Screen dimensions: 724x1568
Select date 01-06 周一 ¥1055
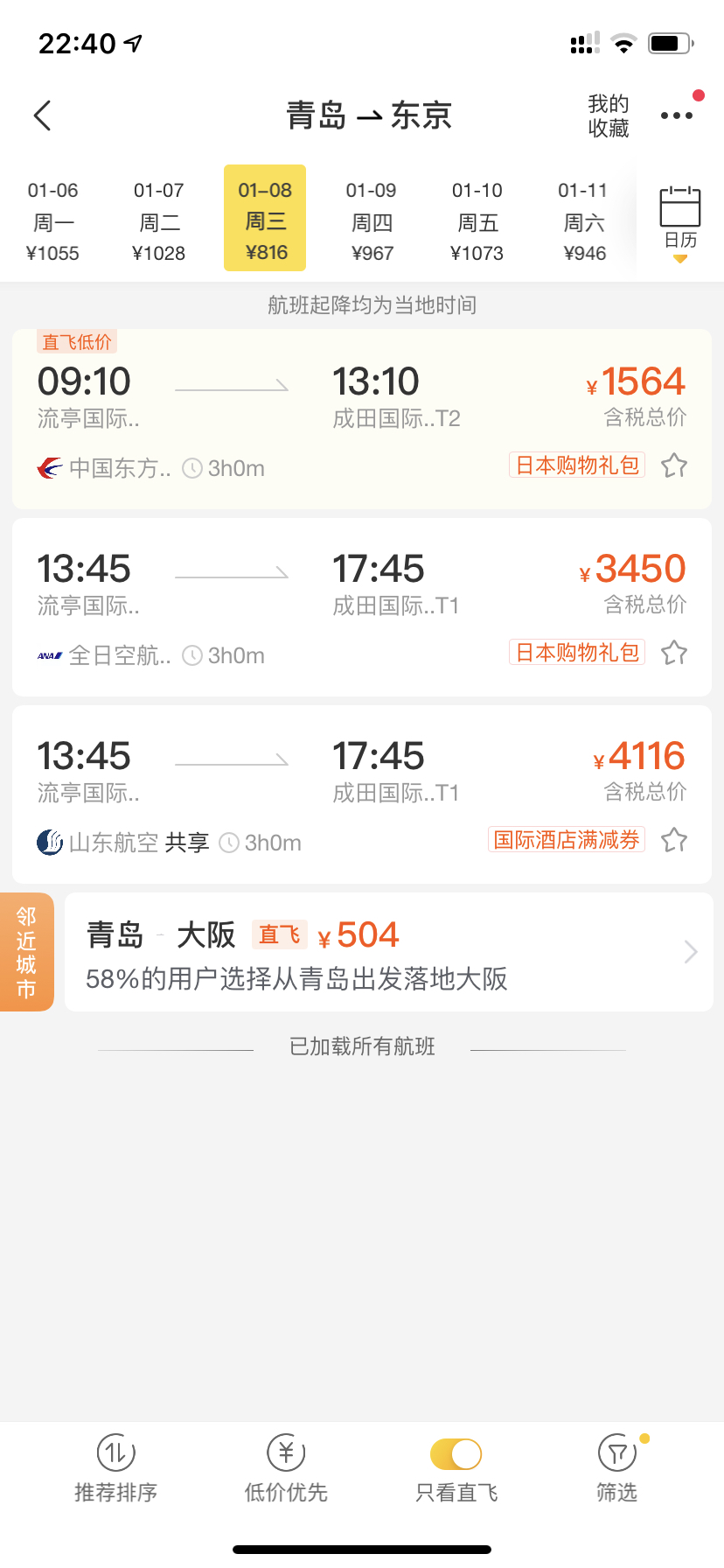pyautogui.click(x=53, y=221)
